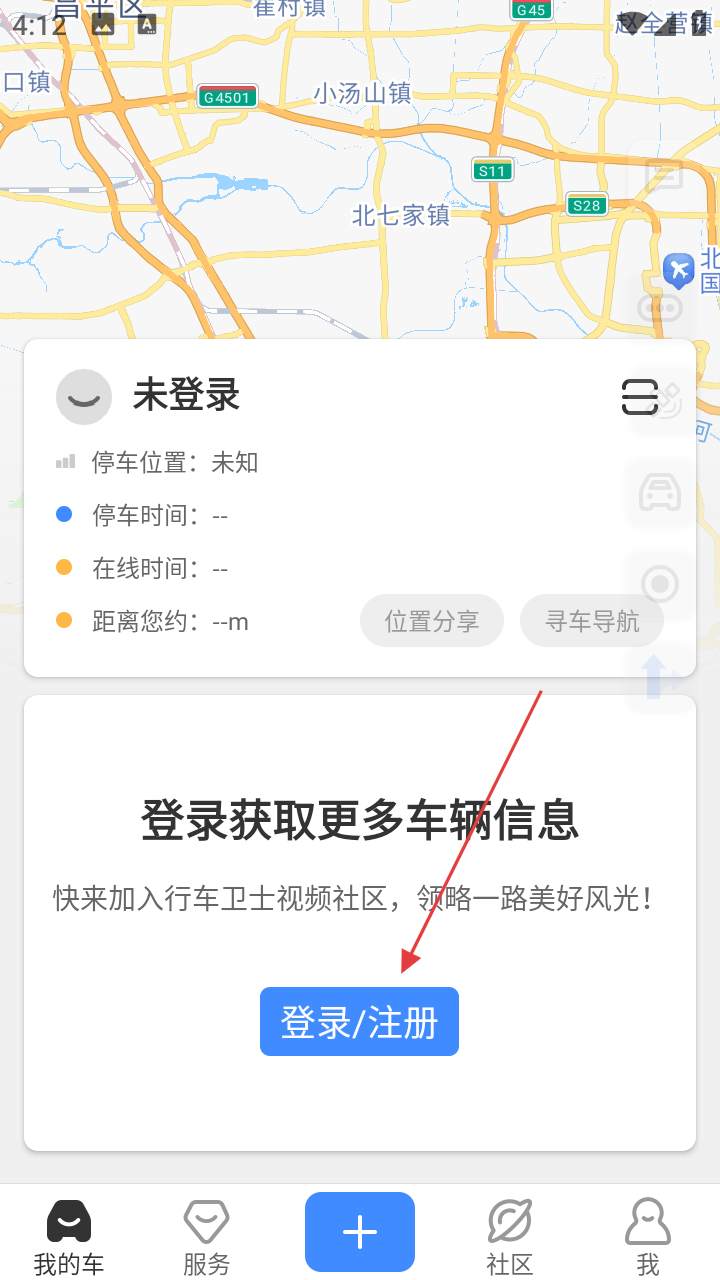Viewport: 720px width, 1280px height.
Task: Select the 我的车 tab
Action: click(x=69, y=1238)
